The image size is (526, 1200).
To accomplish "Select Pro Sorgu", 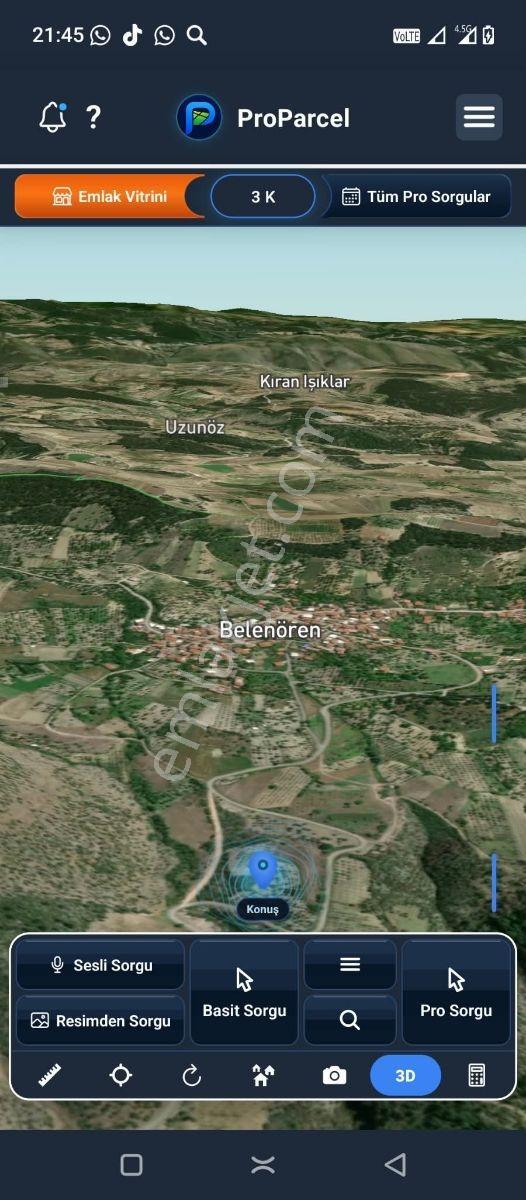I will coord(456,992).
